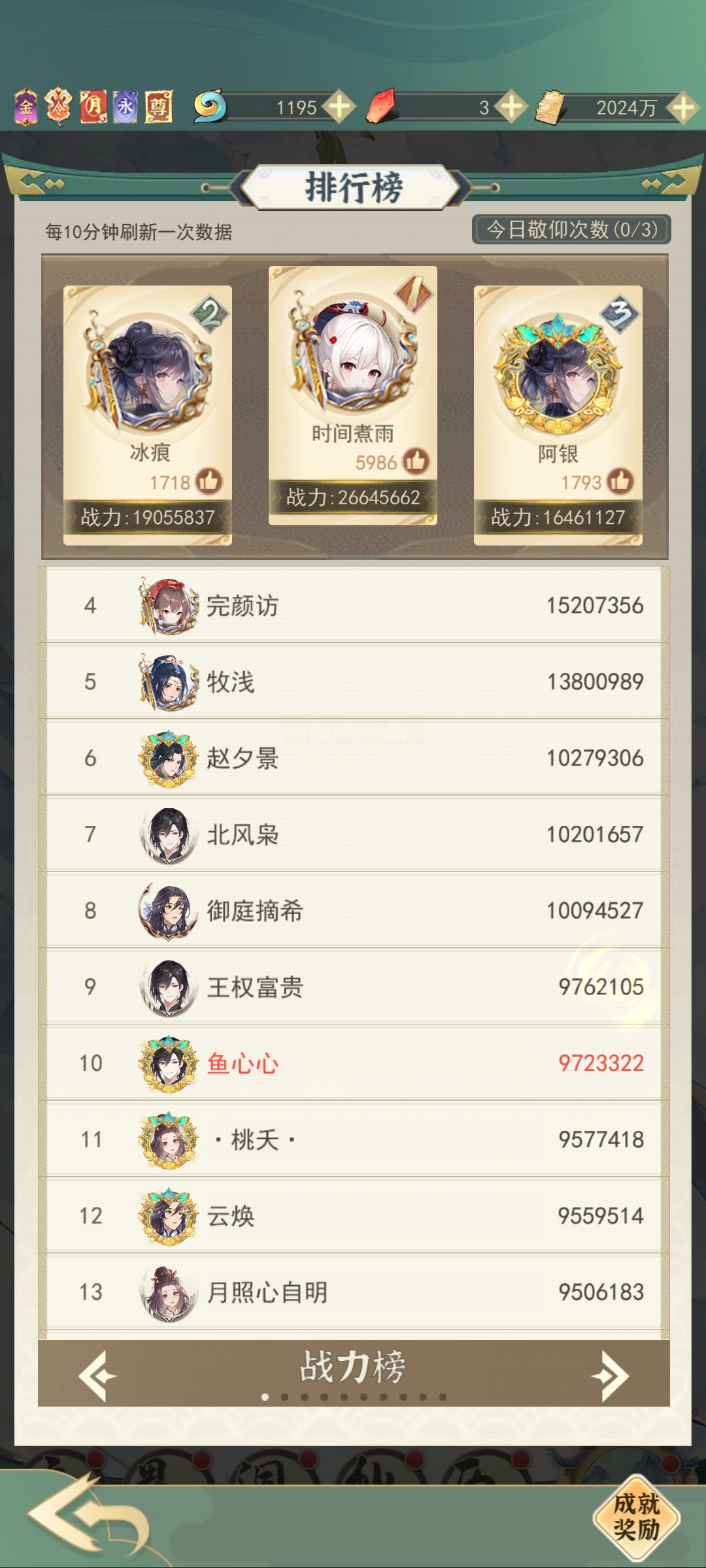Add more red gems via plus button

point(511,106)
